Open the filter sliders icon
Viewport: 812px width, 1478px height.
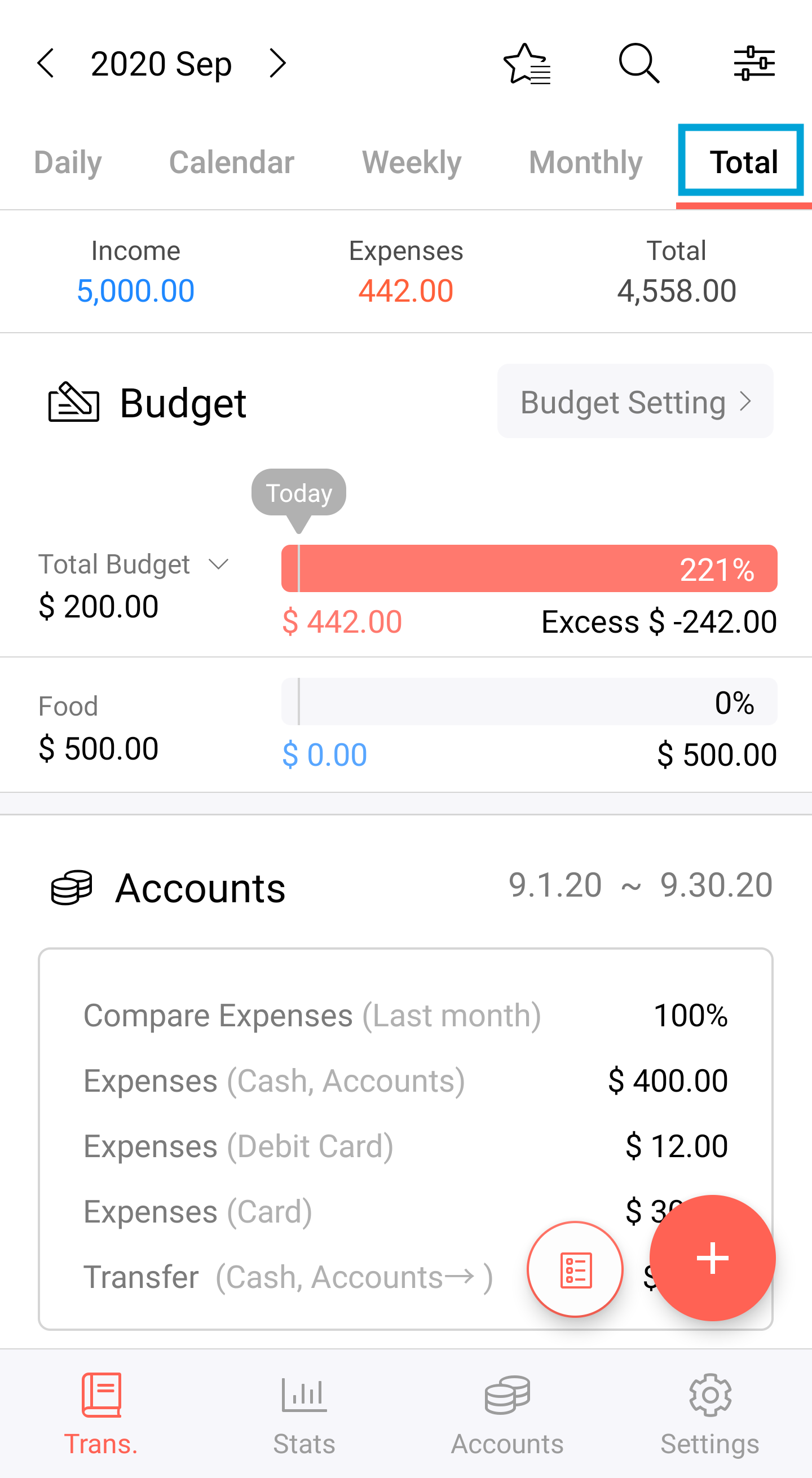coord(754,63)
